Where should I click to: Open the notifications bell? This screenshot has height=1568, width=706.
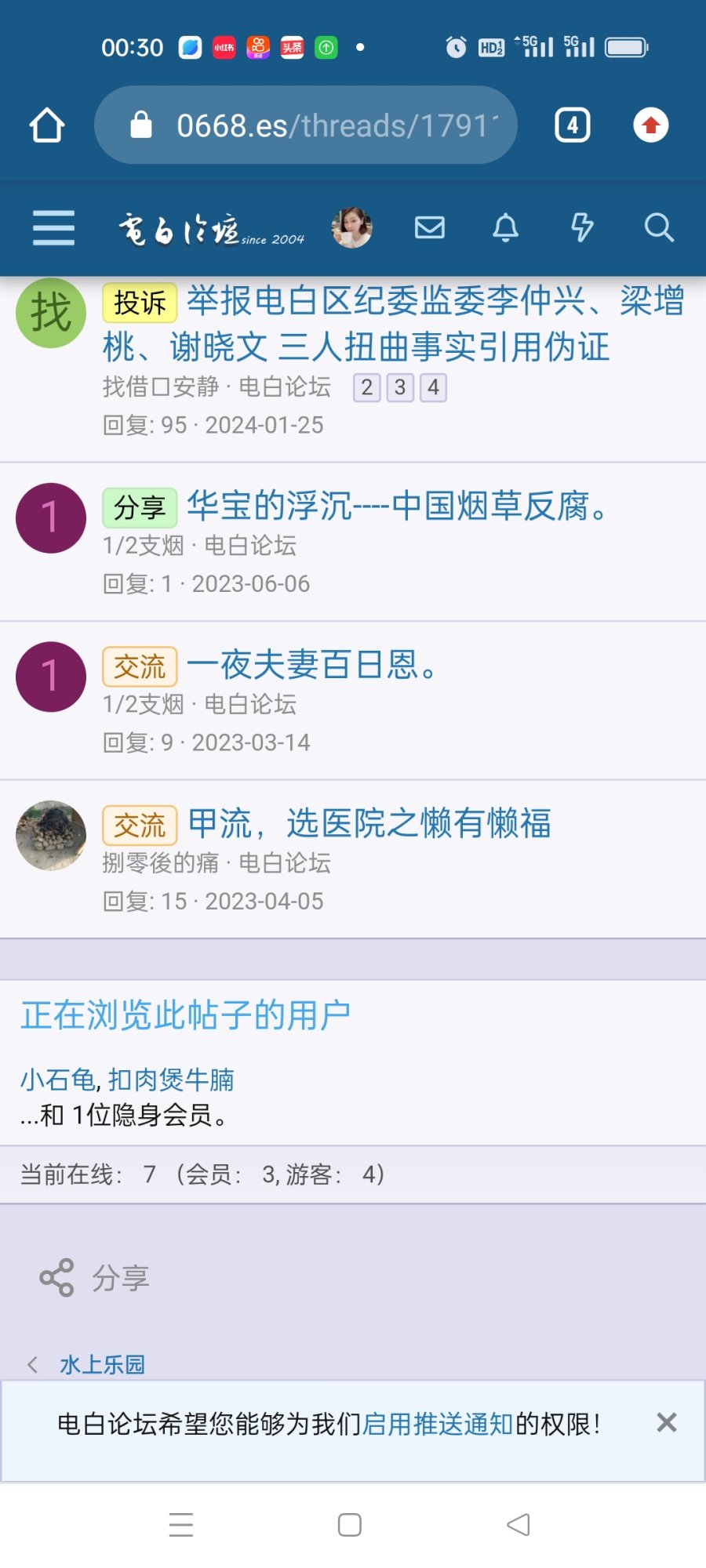(505, 228)
